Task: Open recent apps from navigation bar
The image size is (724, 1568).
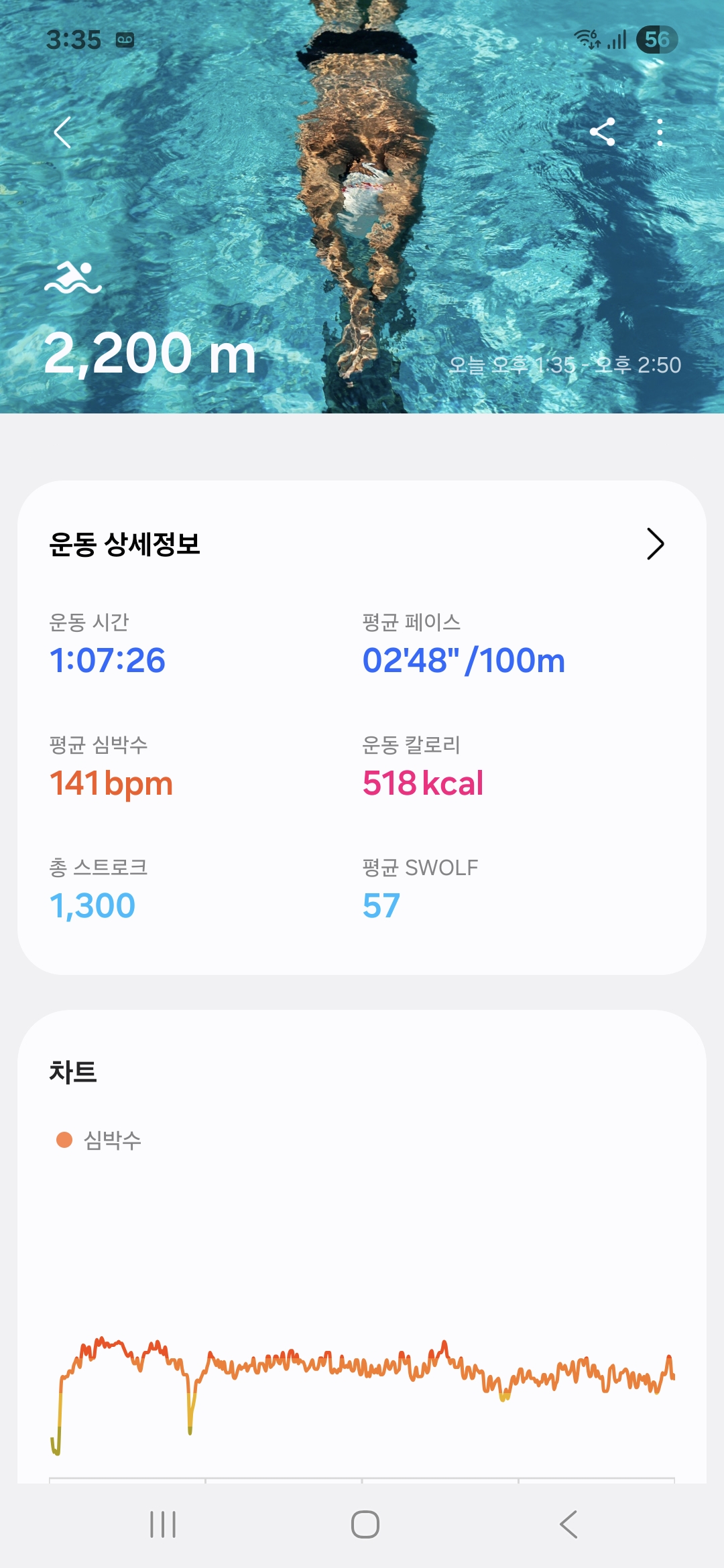Action: coord(163,1524)
